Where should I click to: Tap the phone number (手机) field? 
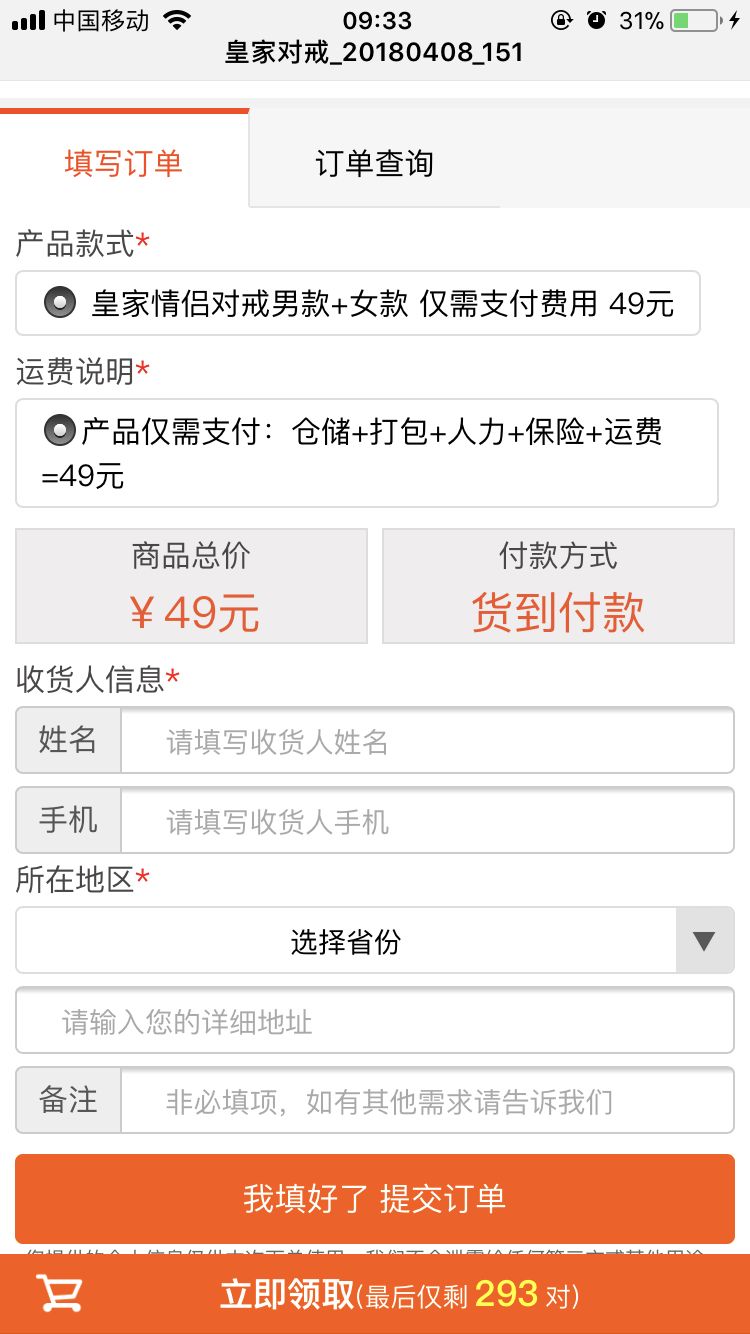[x=427, y=821]
